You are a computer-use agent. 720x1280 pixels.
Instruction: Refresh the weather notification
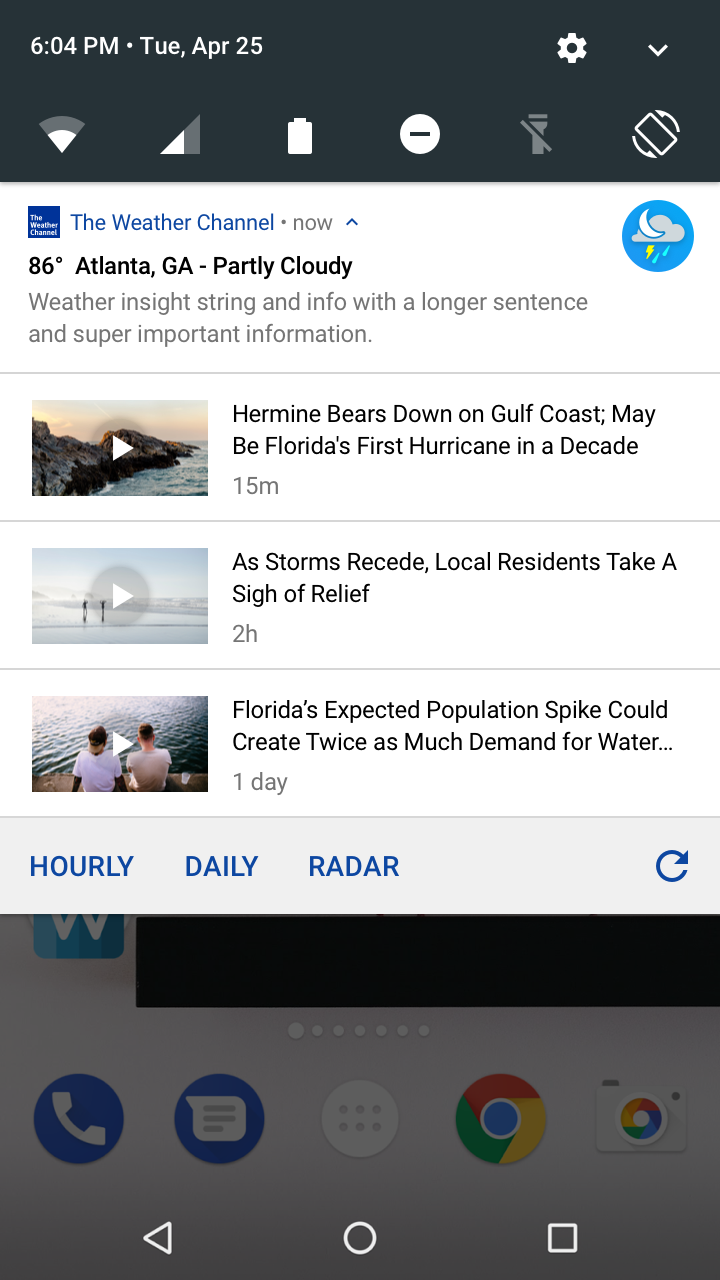pyautogui.click(x=672, y=866)
